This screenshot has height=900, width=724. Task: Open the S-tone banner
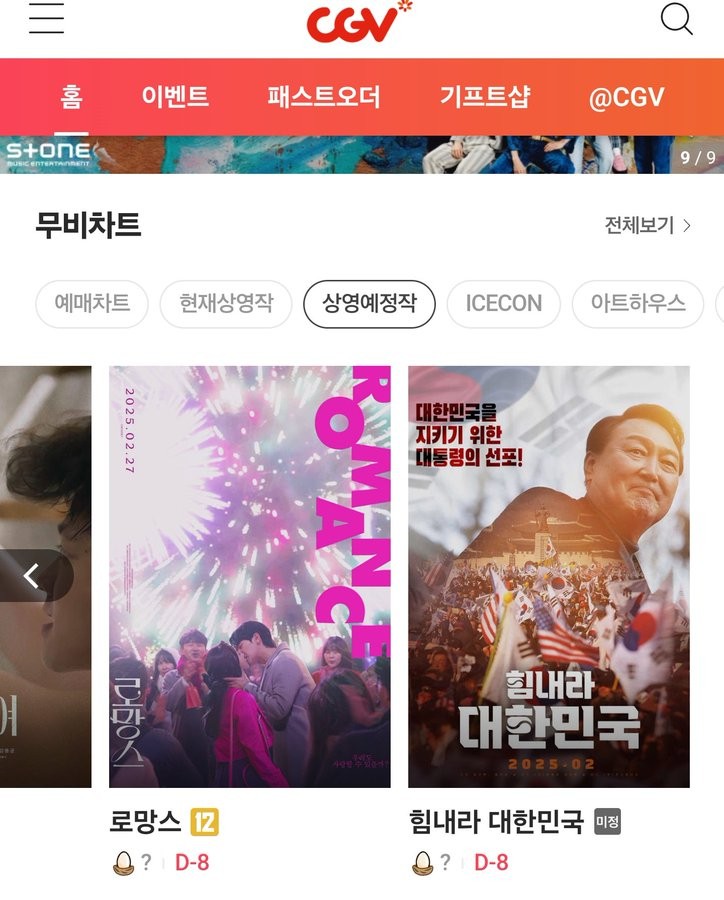(360, 155)
